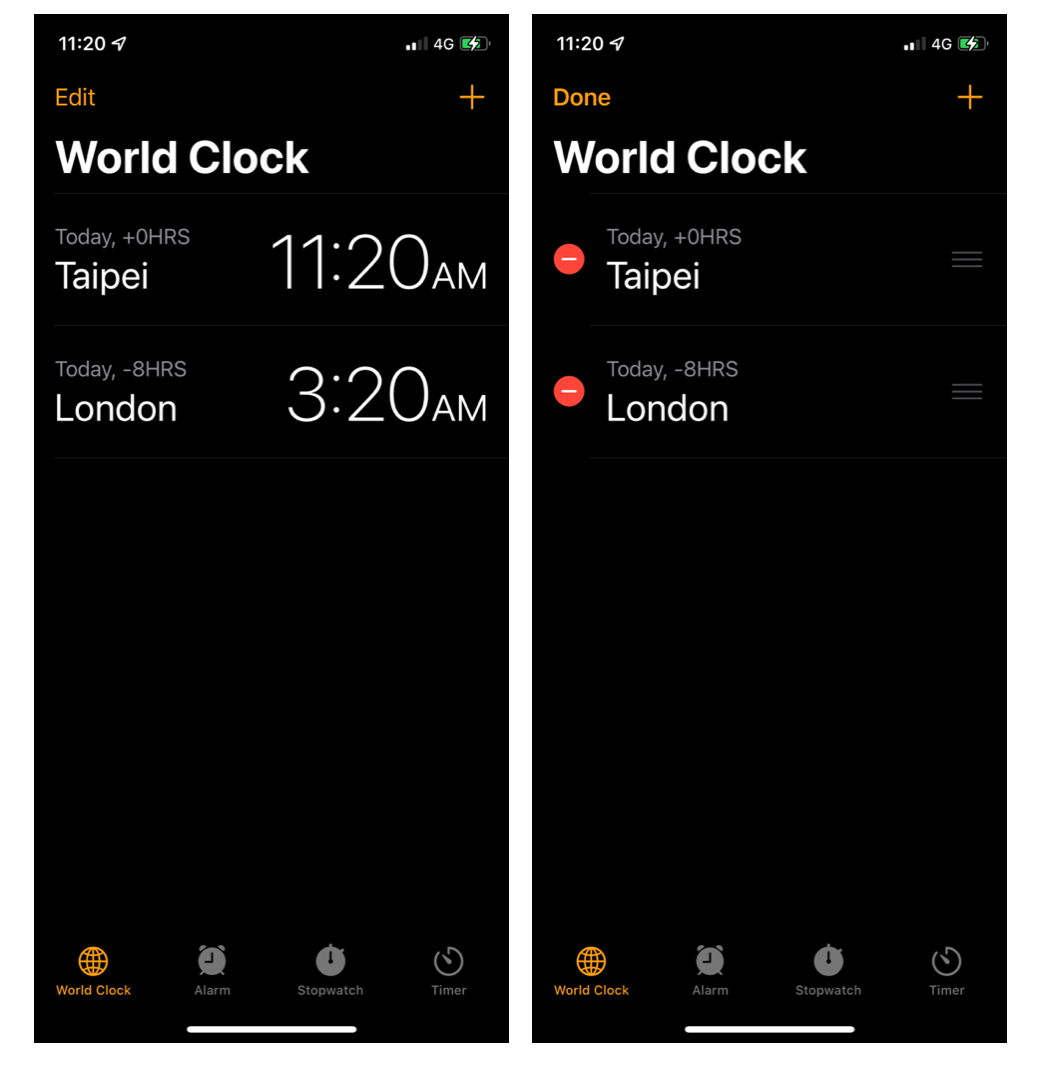This screenshot has height=1068, width=1048.
Task: Tap the 11:20 AM Taipei time display
Action: (x=385, y=262)
